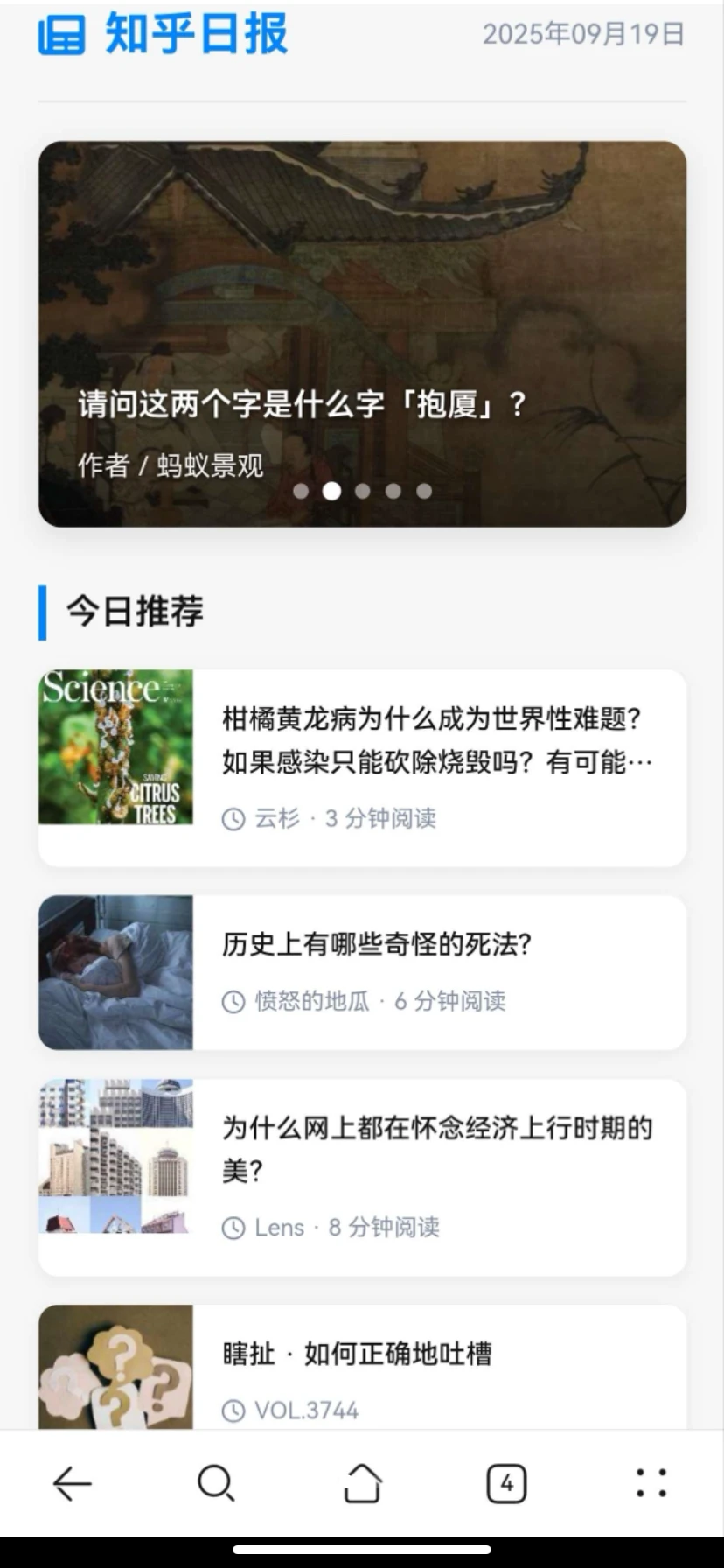
Task: Jump to the first carousel slide dot
Action: [301, 491]
